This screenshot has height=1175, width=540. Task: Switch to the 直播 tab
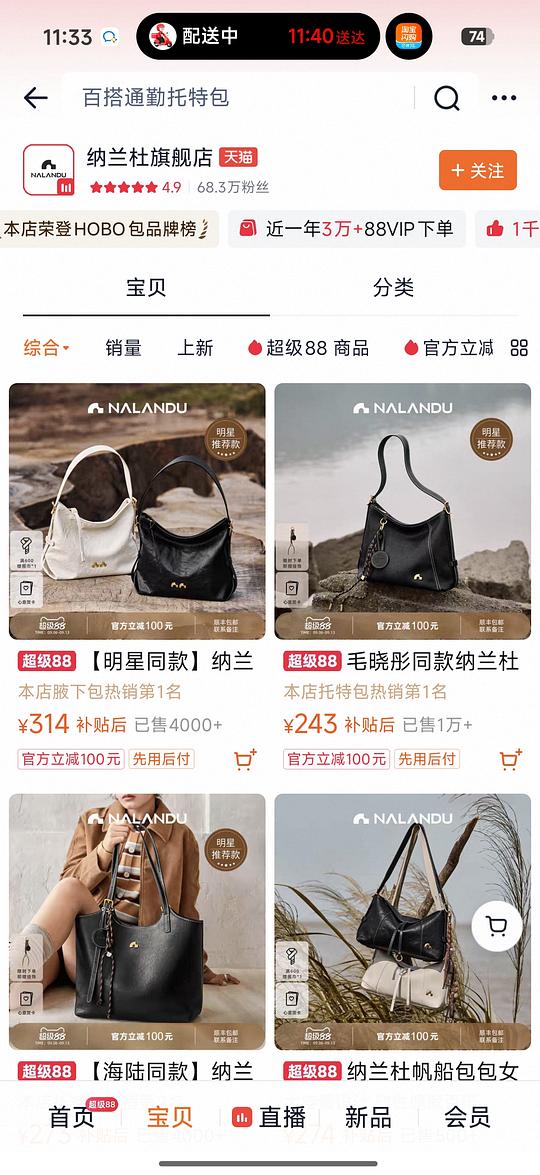pos(268,1117)
